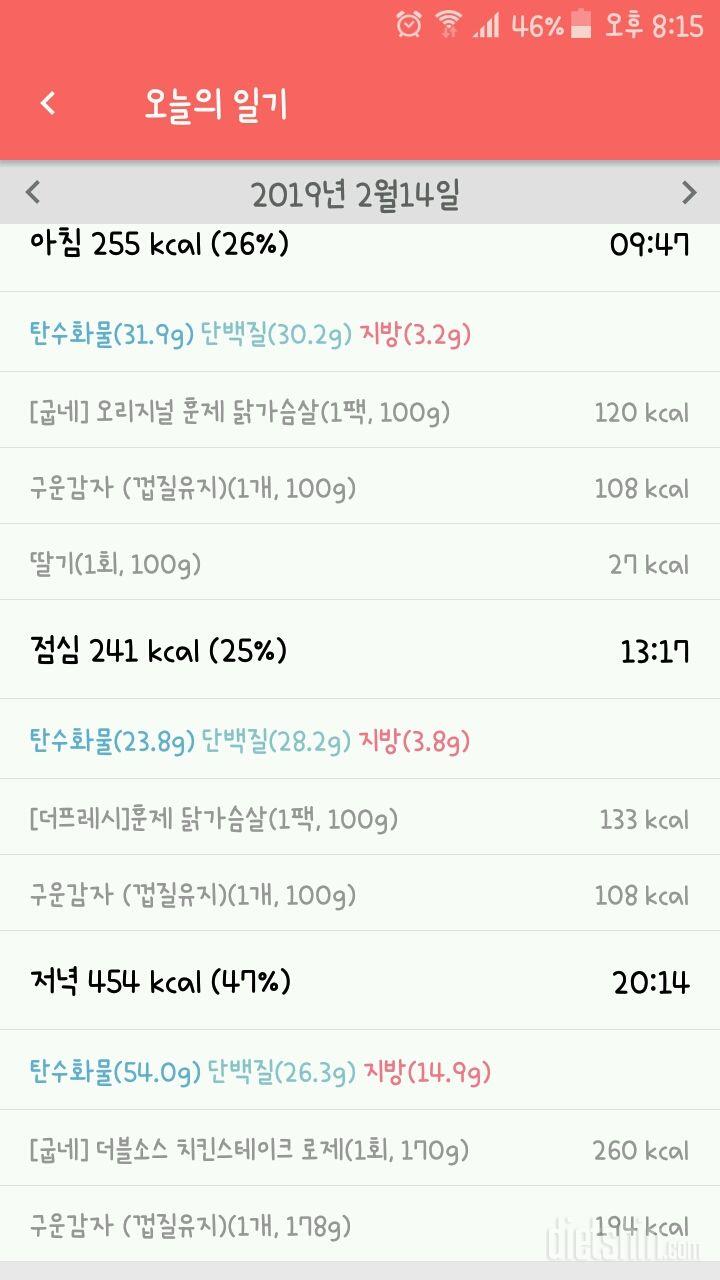The image size is (720, 1280).
Task: Go back from 오늘의 일기
Action: point(48,103)
